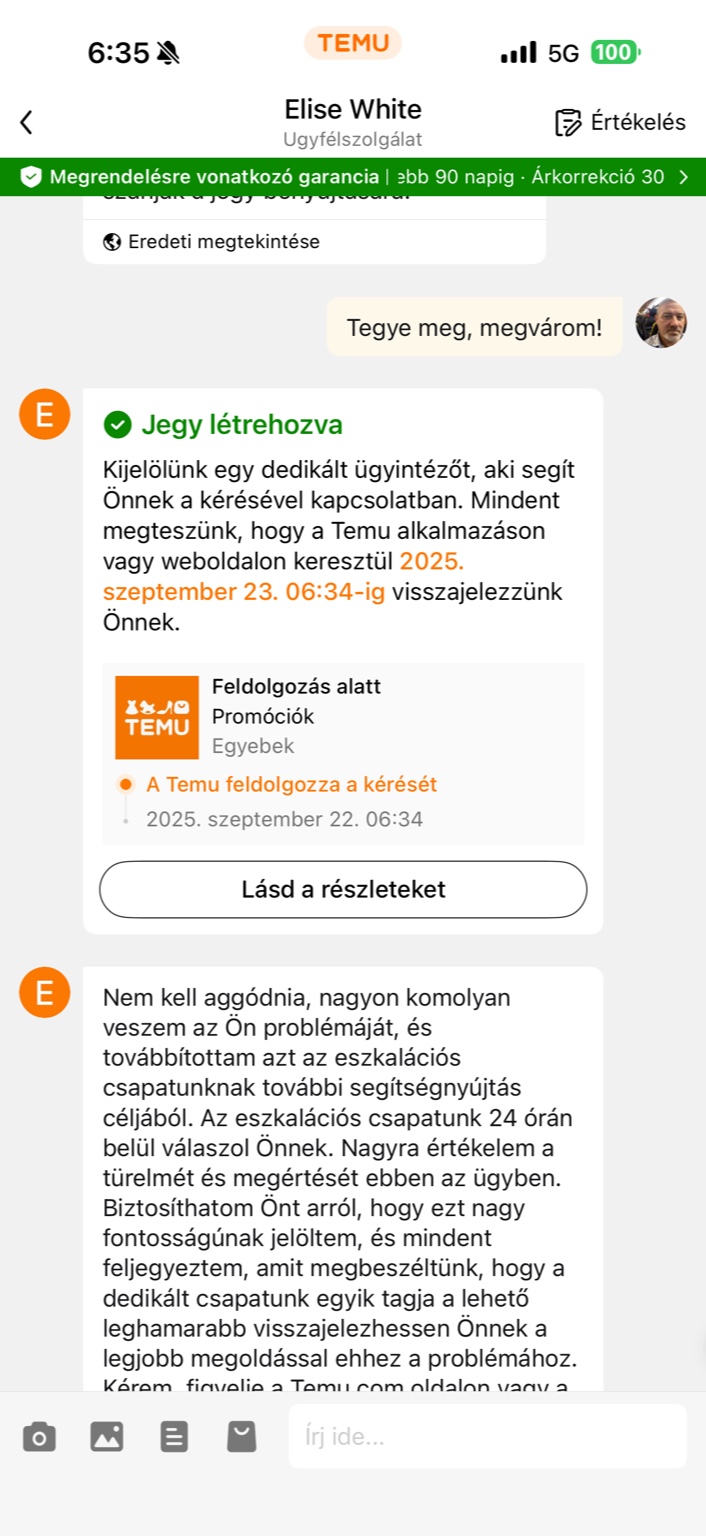
Task: Tap Eredeti megtekintése to view original
Action: coord(211,241)
